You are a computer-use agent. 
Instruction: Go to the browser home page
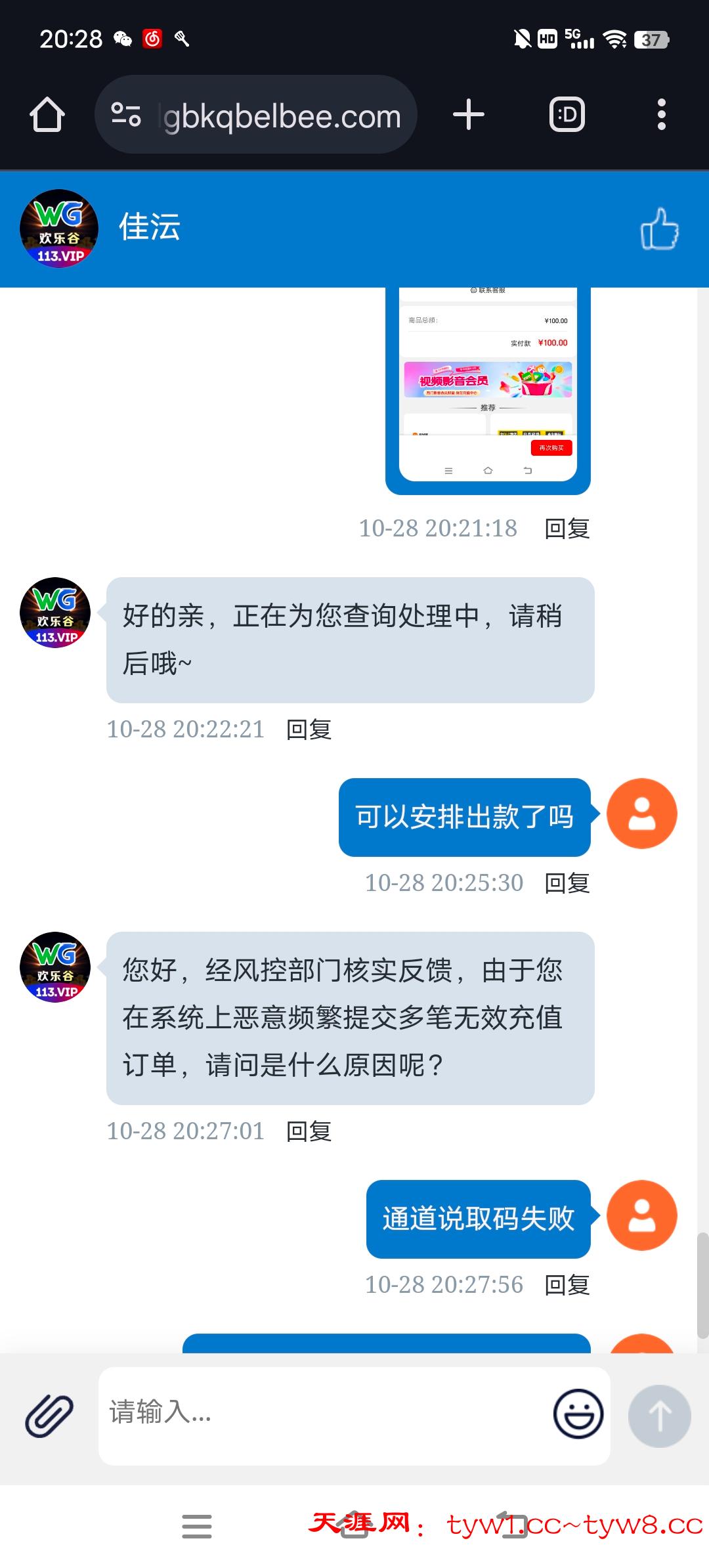[x=47, y=115]
